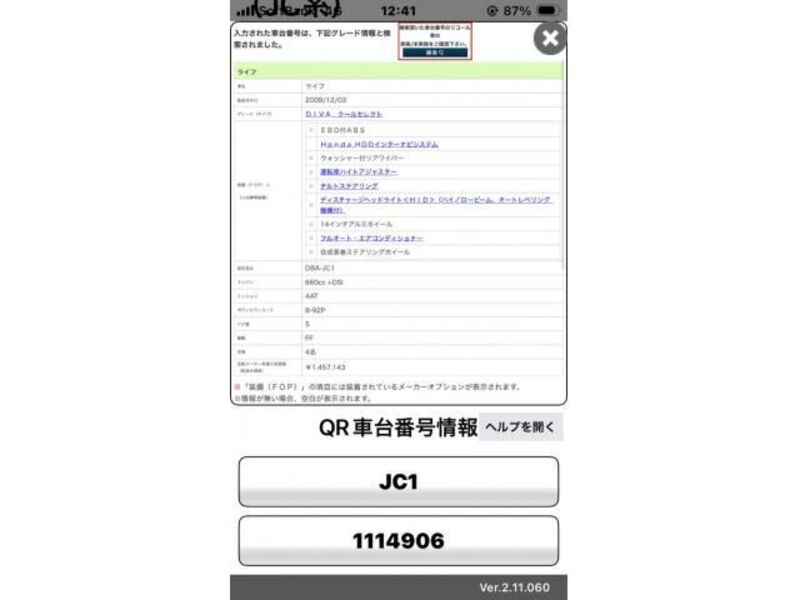This screenshot has width=800, height=600.
Task: Select the 1114906 chassis number button
Action: click(398, 541)
